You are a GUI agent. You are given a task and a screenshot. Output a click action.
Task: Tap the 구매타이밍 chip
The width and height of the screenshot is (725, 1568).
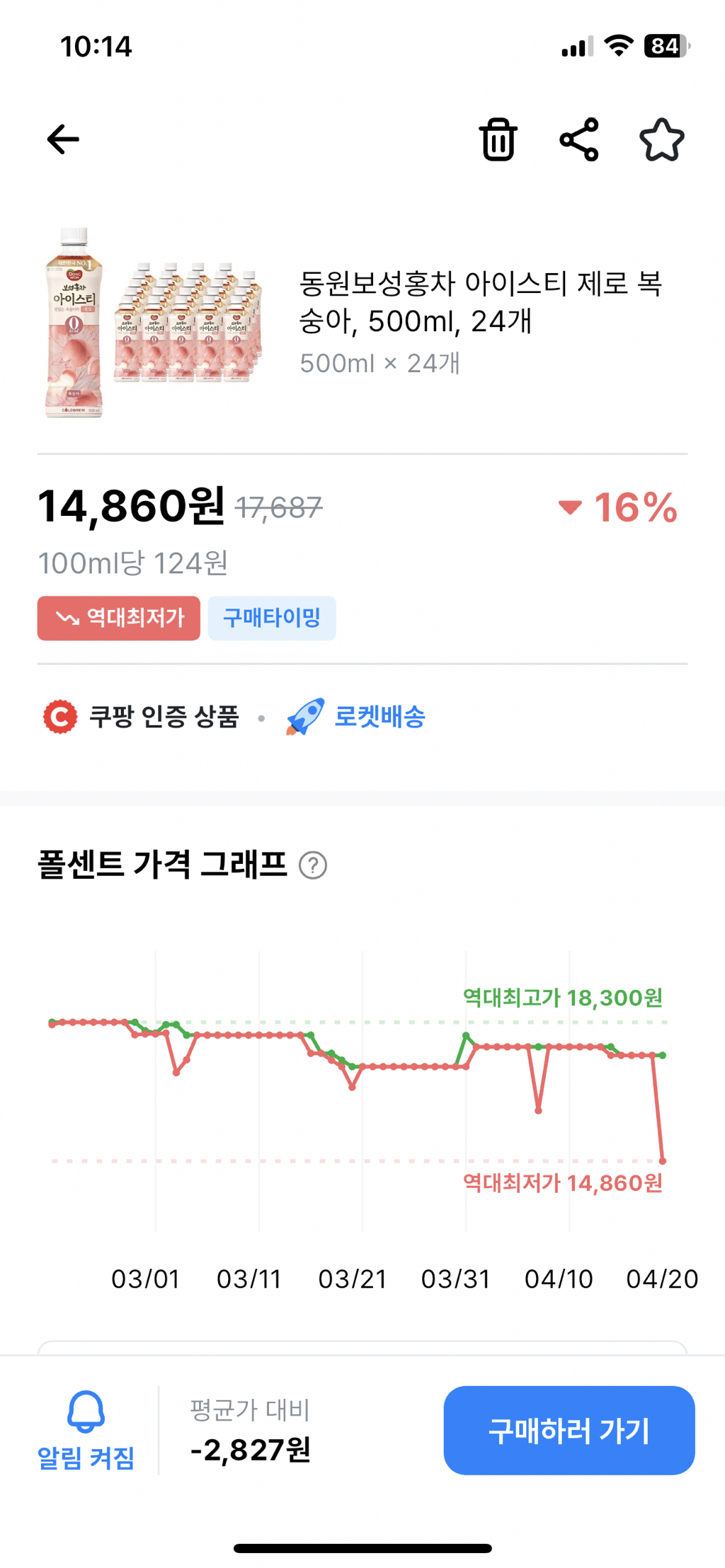click(272, 618)
